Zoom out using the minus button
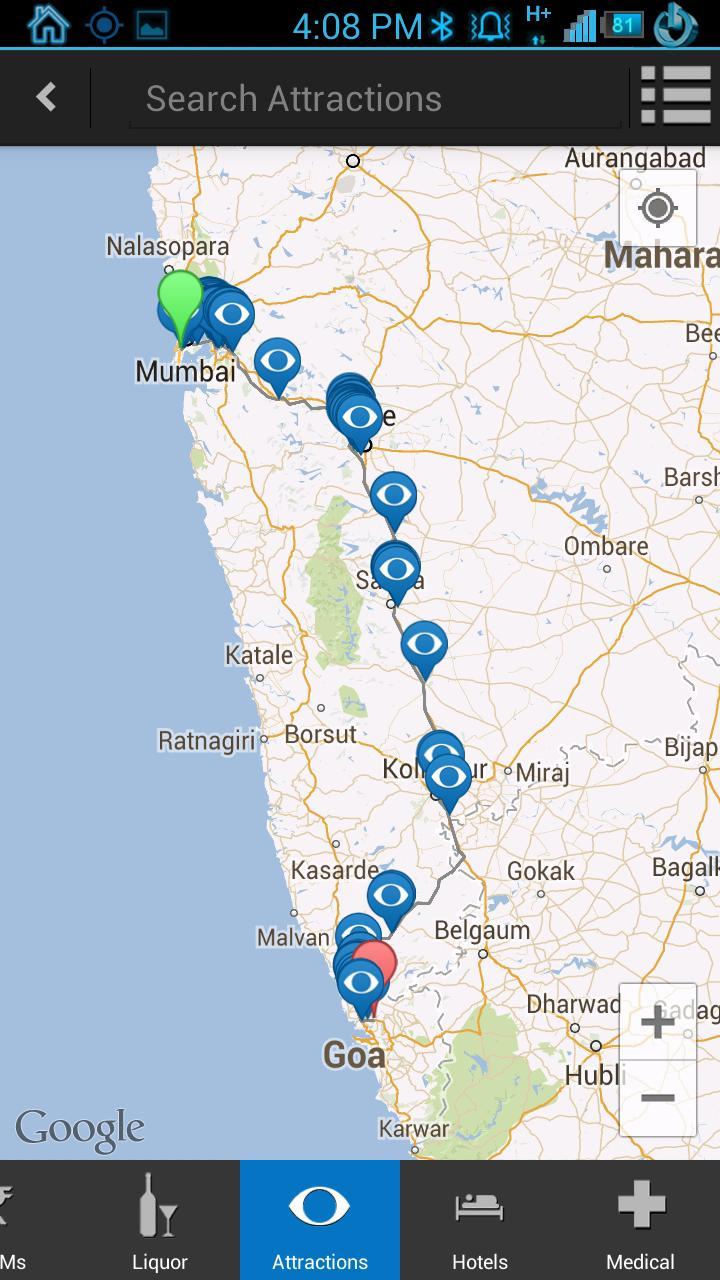This screenshot has height=1280, width=720. click(x=656, y=1098)
